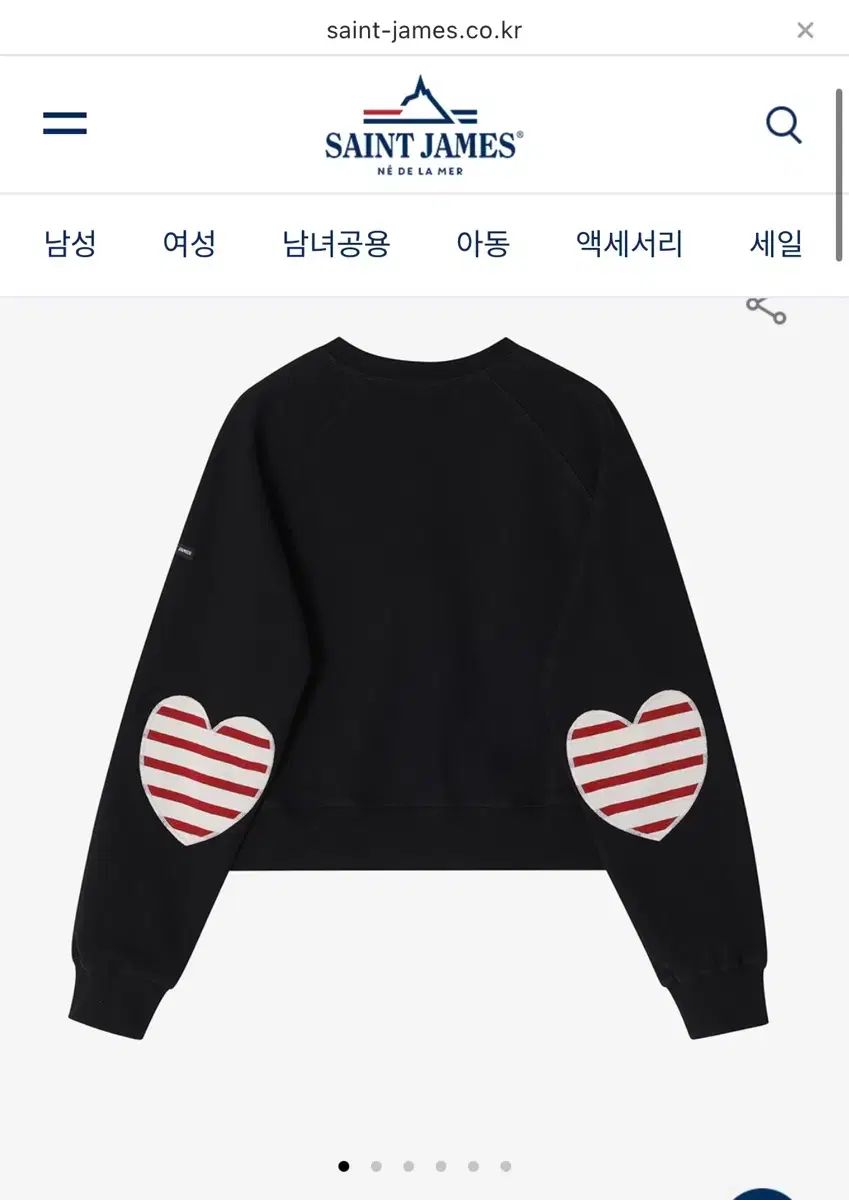
Task: Share this product
Action: click(x=766, y=310)
